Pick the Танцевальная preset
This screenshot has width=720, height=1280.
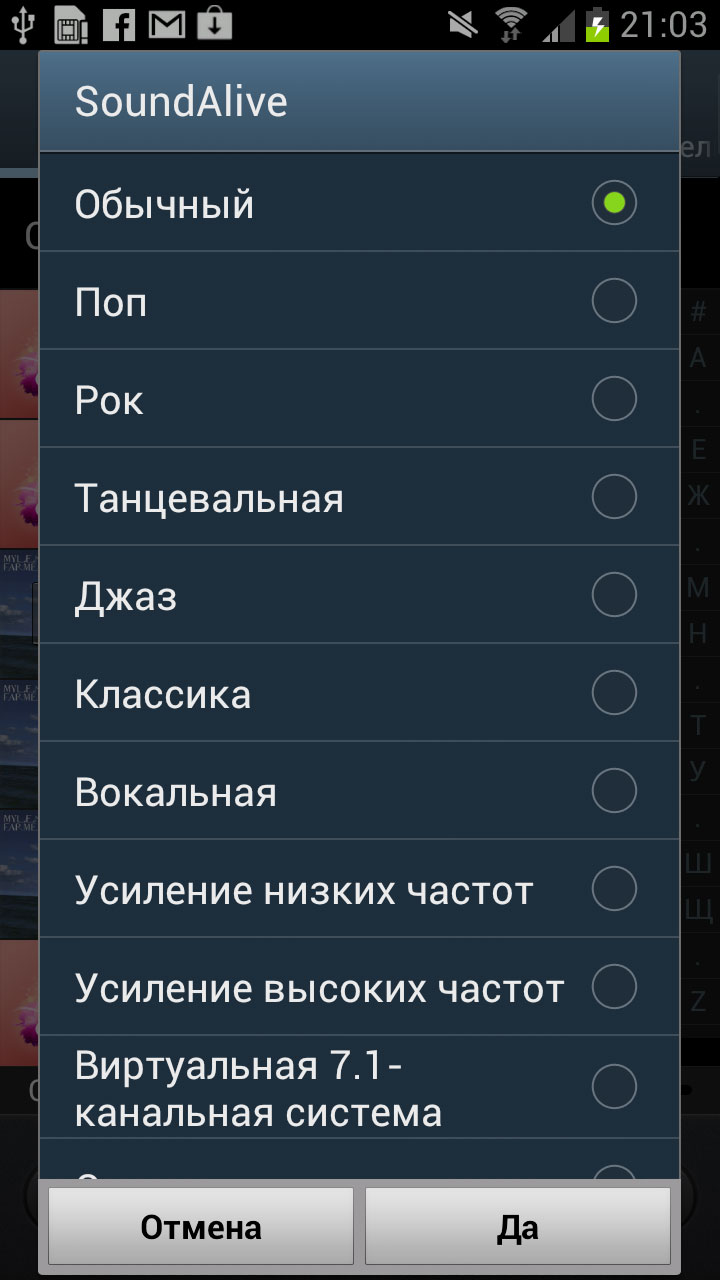pyautogui.click(x=359, y=497)
